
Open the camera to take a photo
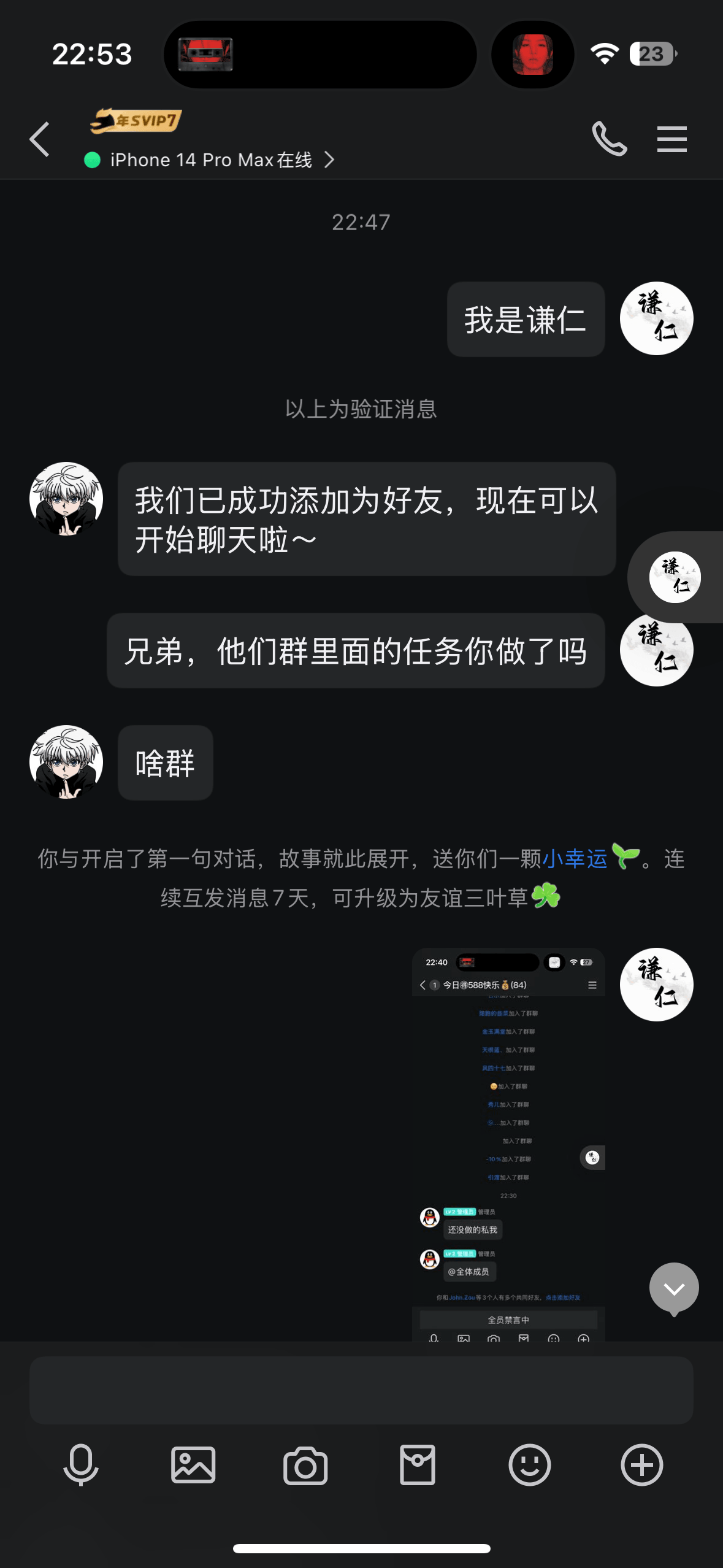[305, 1466]
